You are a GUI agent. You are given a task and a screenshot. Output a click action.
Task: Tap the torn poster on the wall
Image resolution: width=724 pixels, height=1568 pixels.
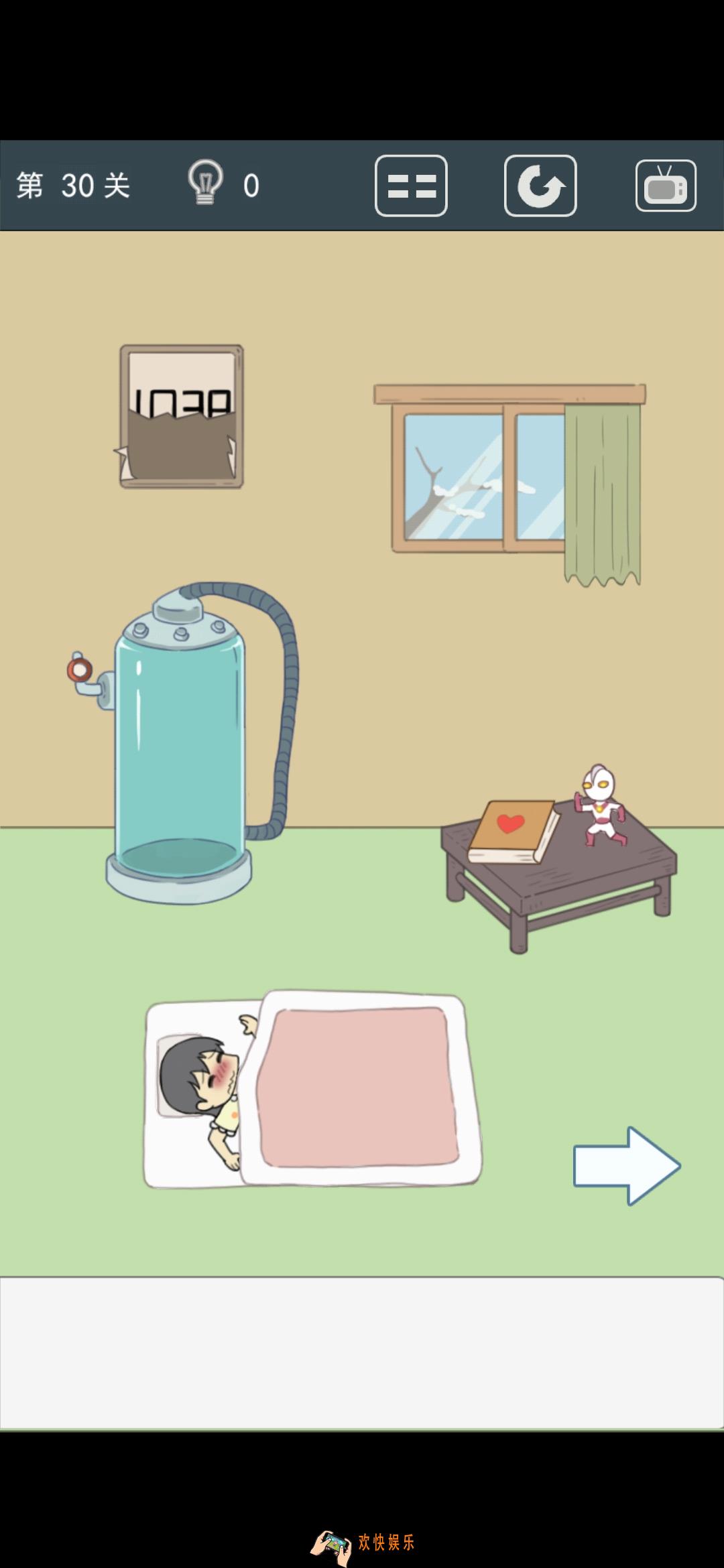(182, 417)
